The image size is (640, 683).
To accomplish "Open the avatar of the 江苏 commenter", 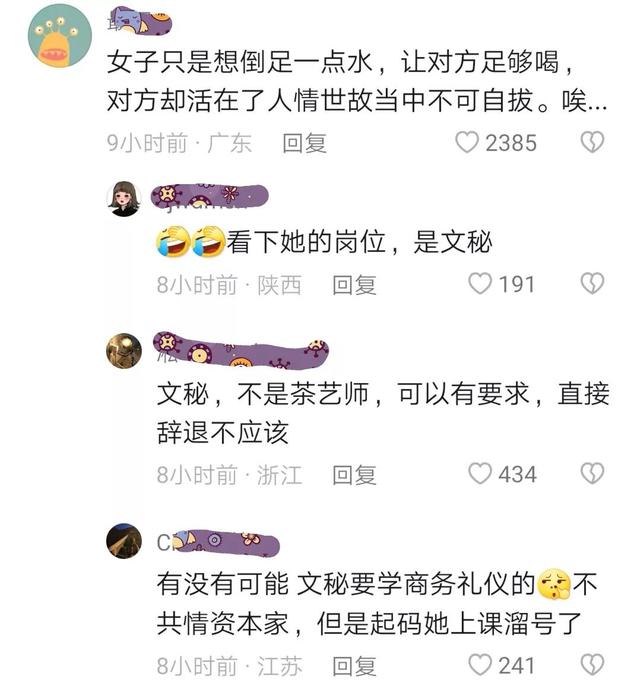I will pos(124,541).
